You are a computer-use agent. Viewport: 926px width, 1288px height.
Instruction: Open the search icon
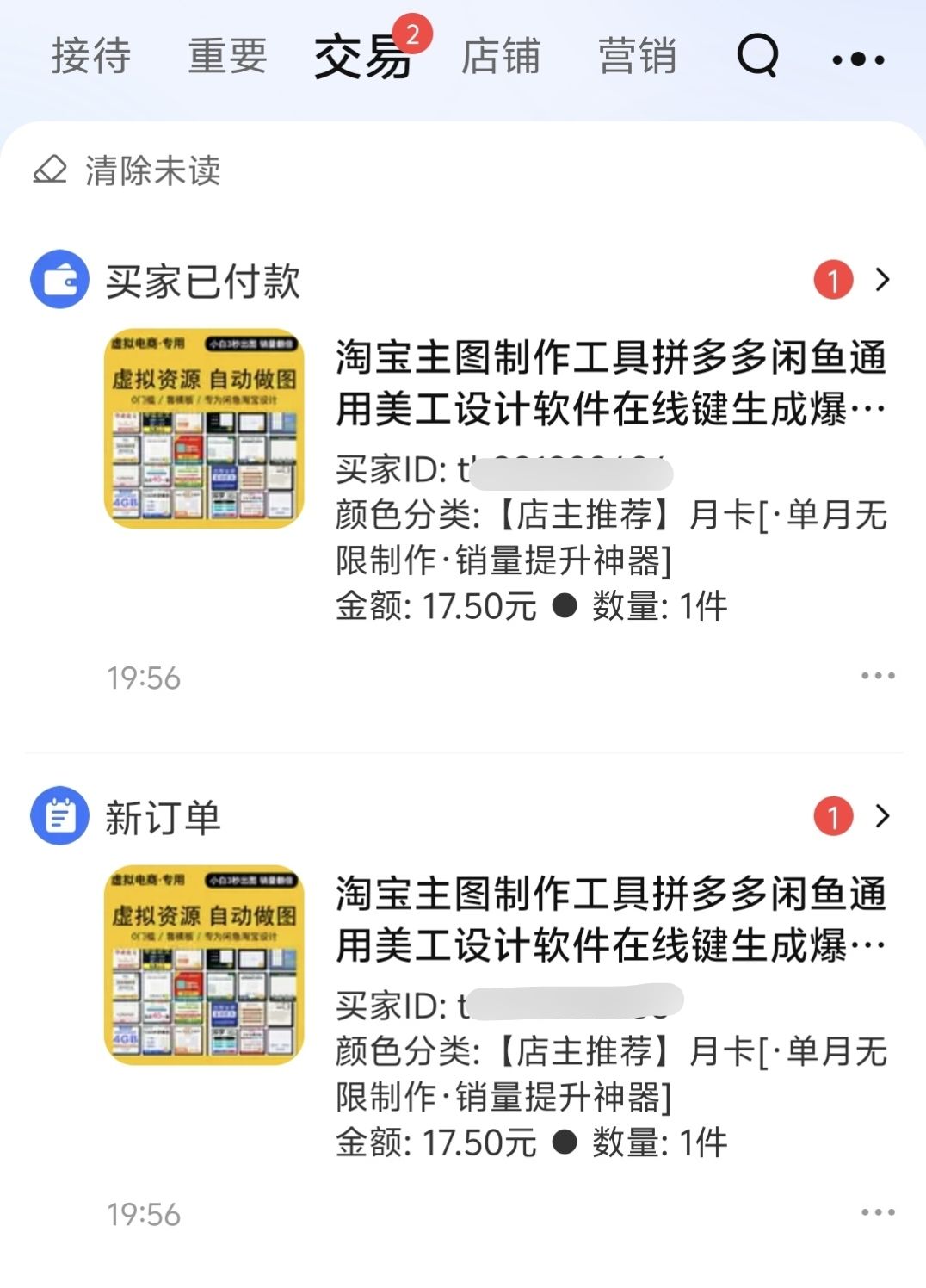click(x=757, y=57)
